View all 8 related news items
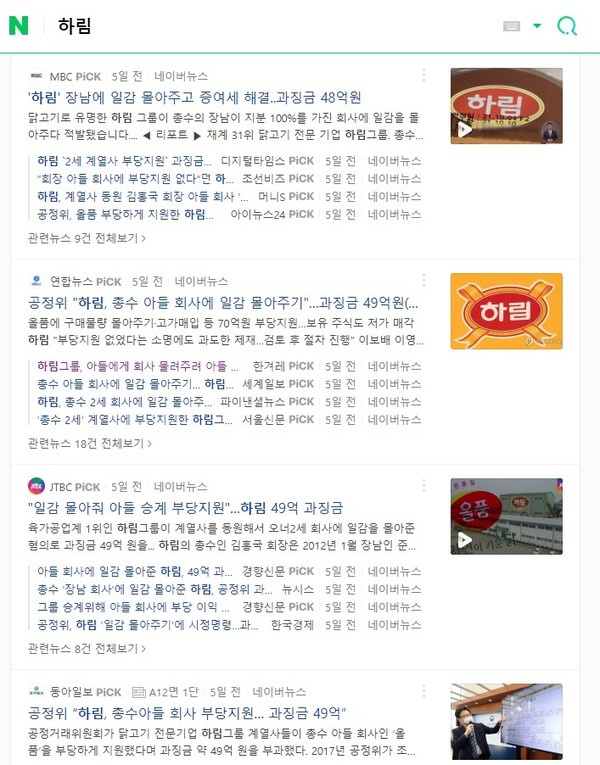This screenshot has width=600, height=765. coord(87,648)
